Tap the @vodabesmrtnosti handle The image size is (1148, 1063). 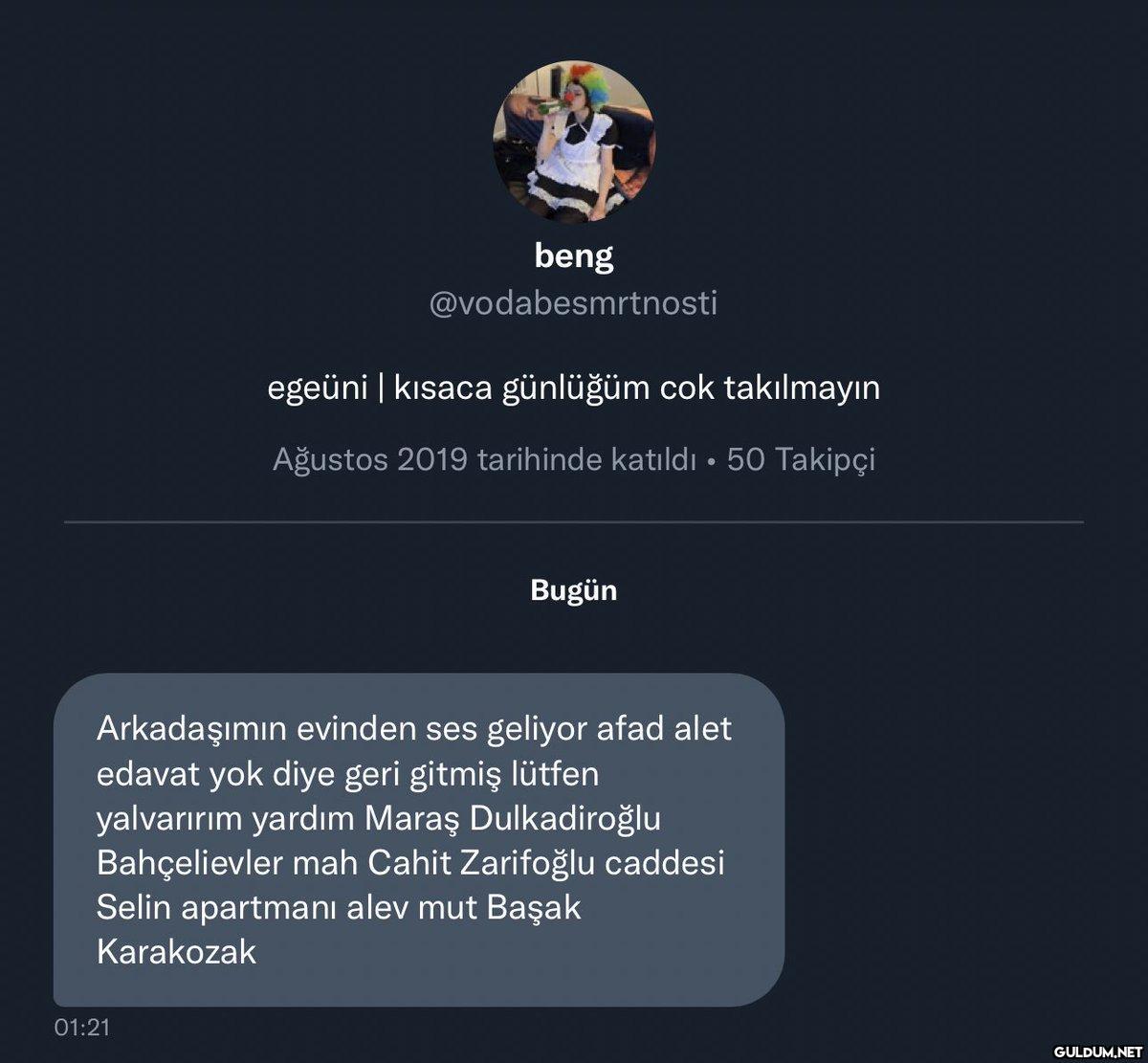tap(573, 304)
